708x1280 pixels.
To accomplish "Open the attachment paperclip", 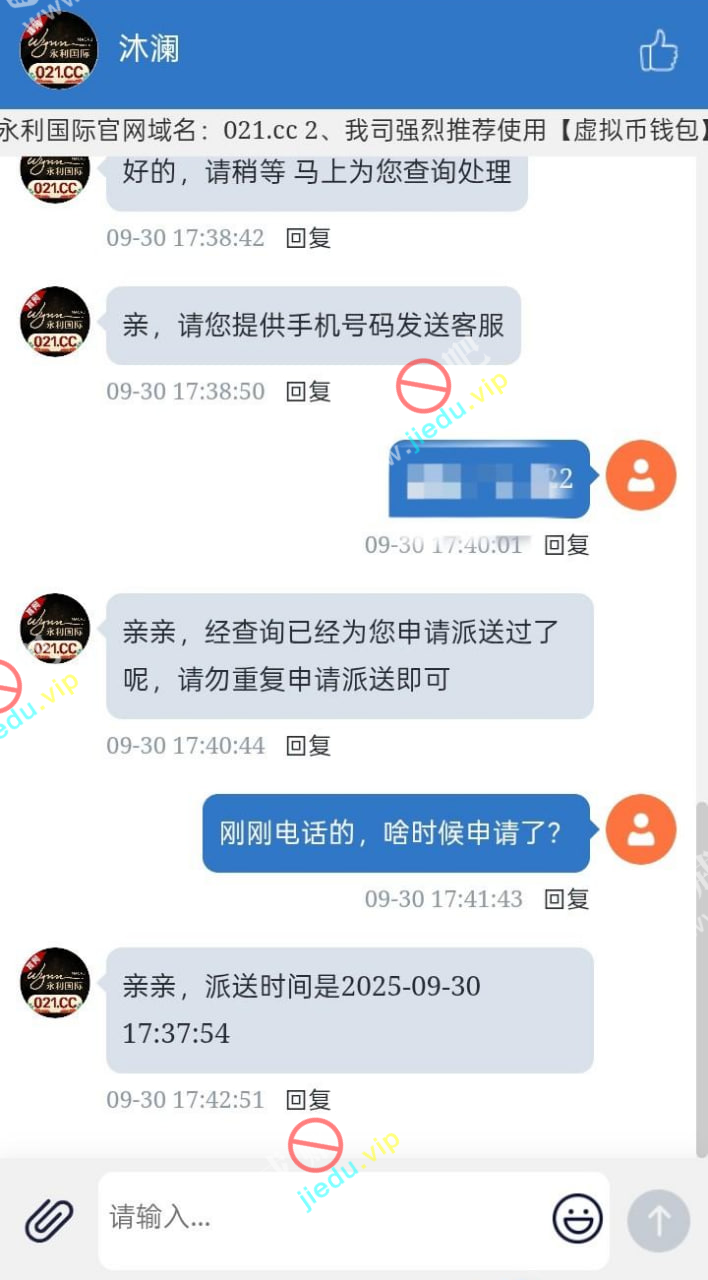I will [x=49, y=1220].
